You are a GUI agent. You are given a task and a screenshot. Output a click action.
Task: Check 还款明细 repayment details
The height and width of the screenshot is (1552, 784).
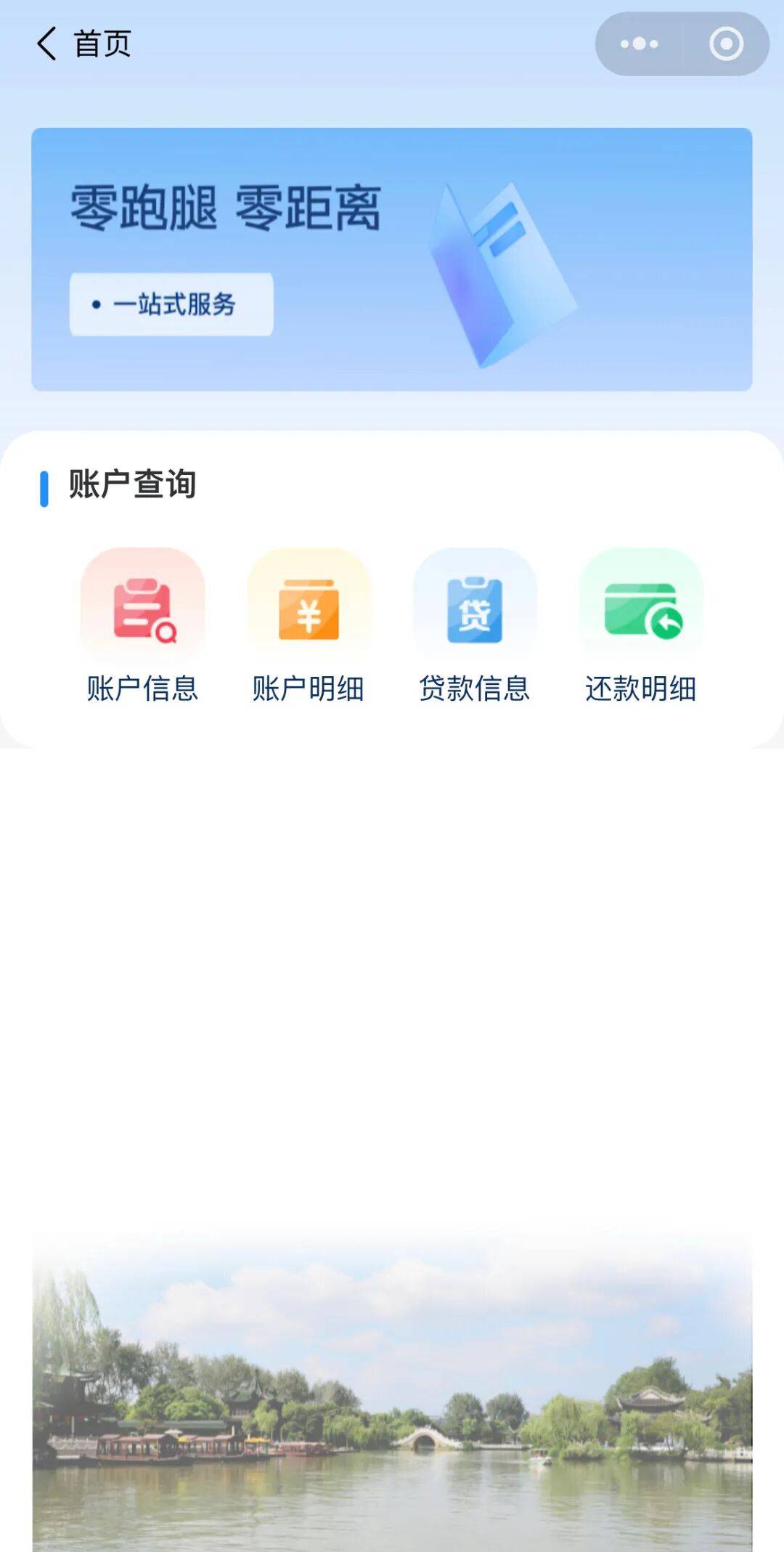coord(641,625)
